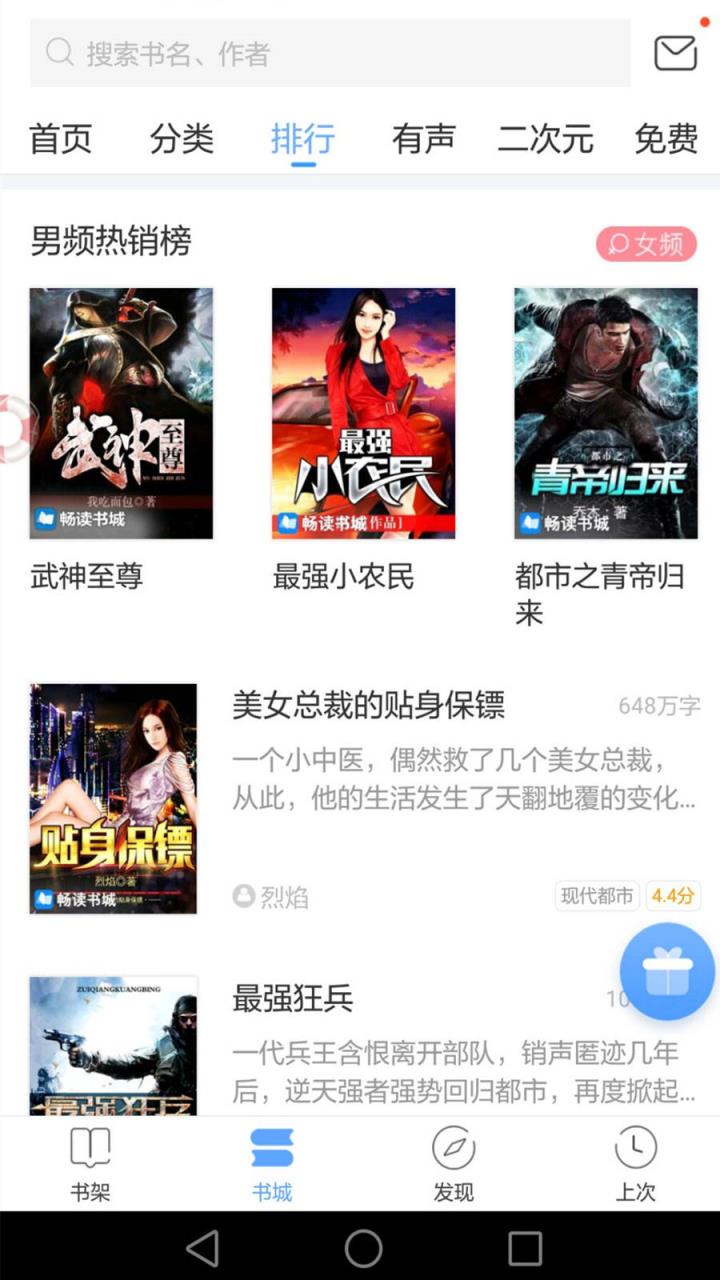720x1280 pixels.
Task: Open the 武神至尊 book cover thumbnail
Action: click(x=120, y=413)
